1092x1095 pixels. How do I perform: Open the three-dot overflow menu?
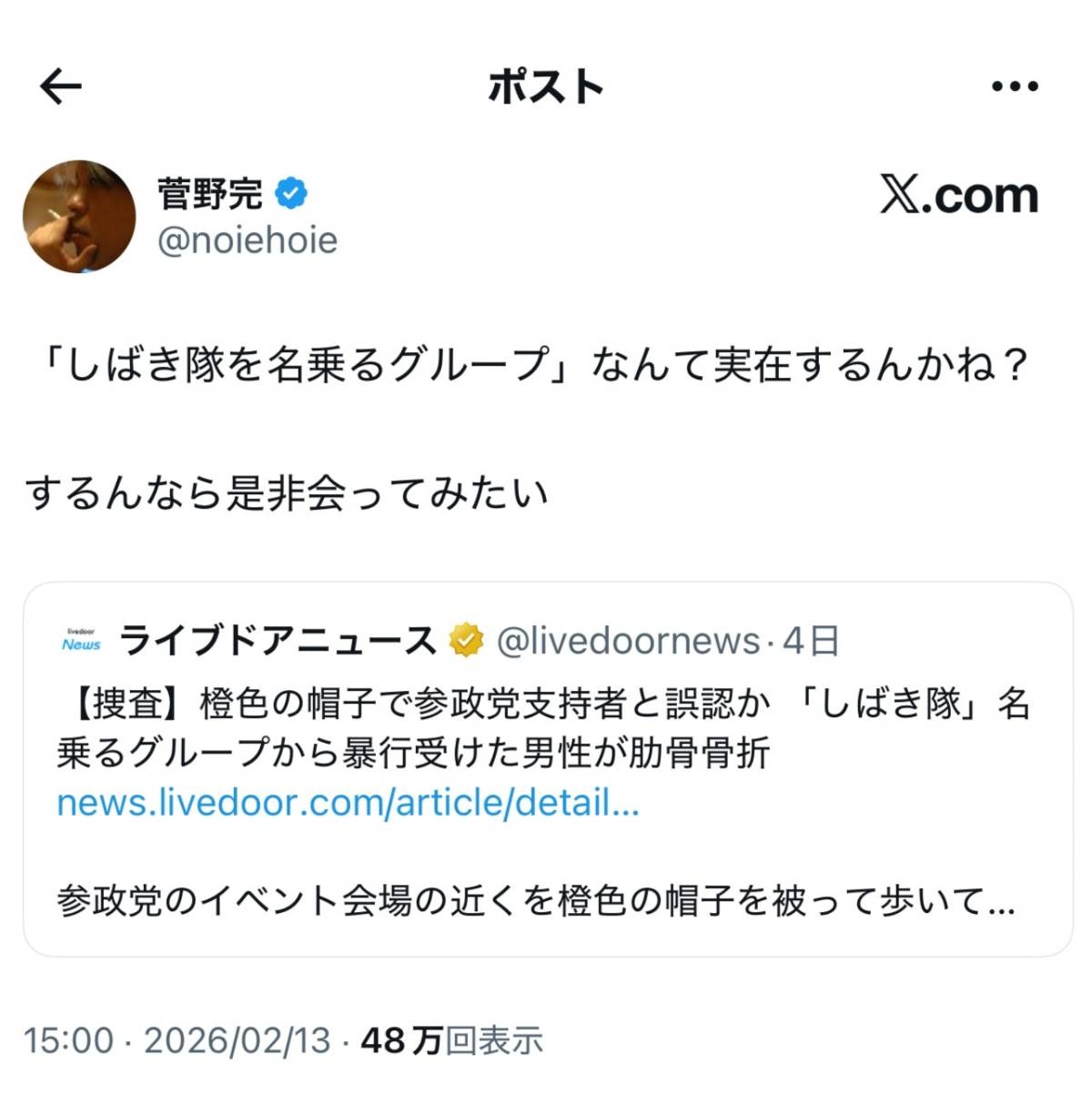1014,87
